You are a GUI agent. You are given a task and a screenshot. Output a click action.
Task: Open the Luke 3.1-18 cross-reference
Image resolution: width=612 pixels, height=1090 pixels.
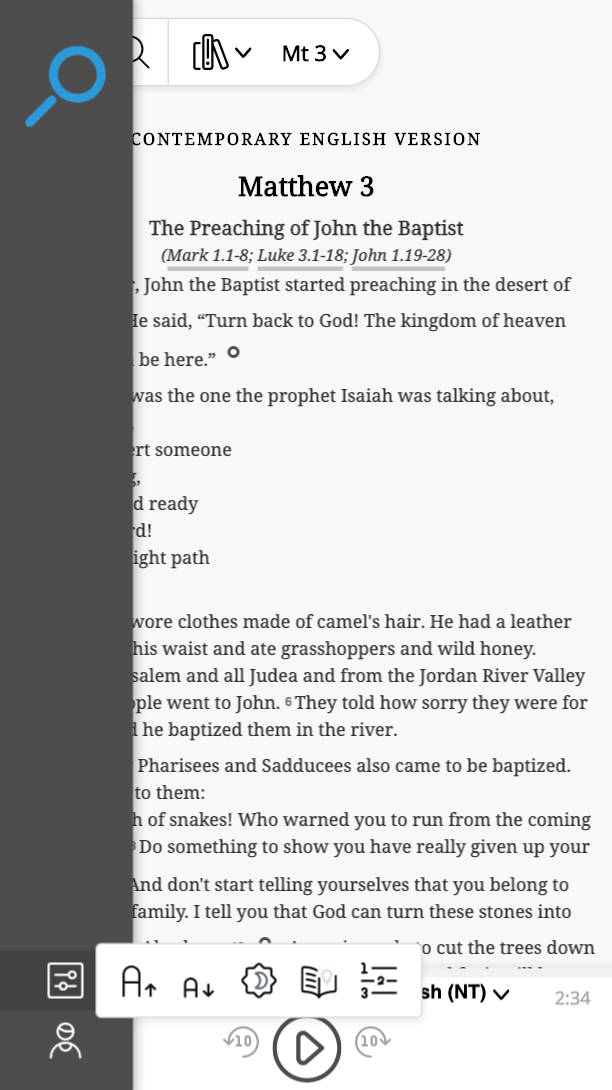pyautogui.click(x=300, y=256)
